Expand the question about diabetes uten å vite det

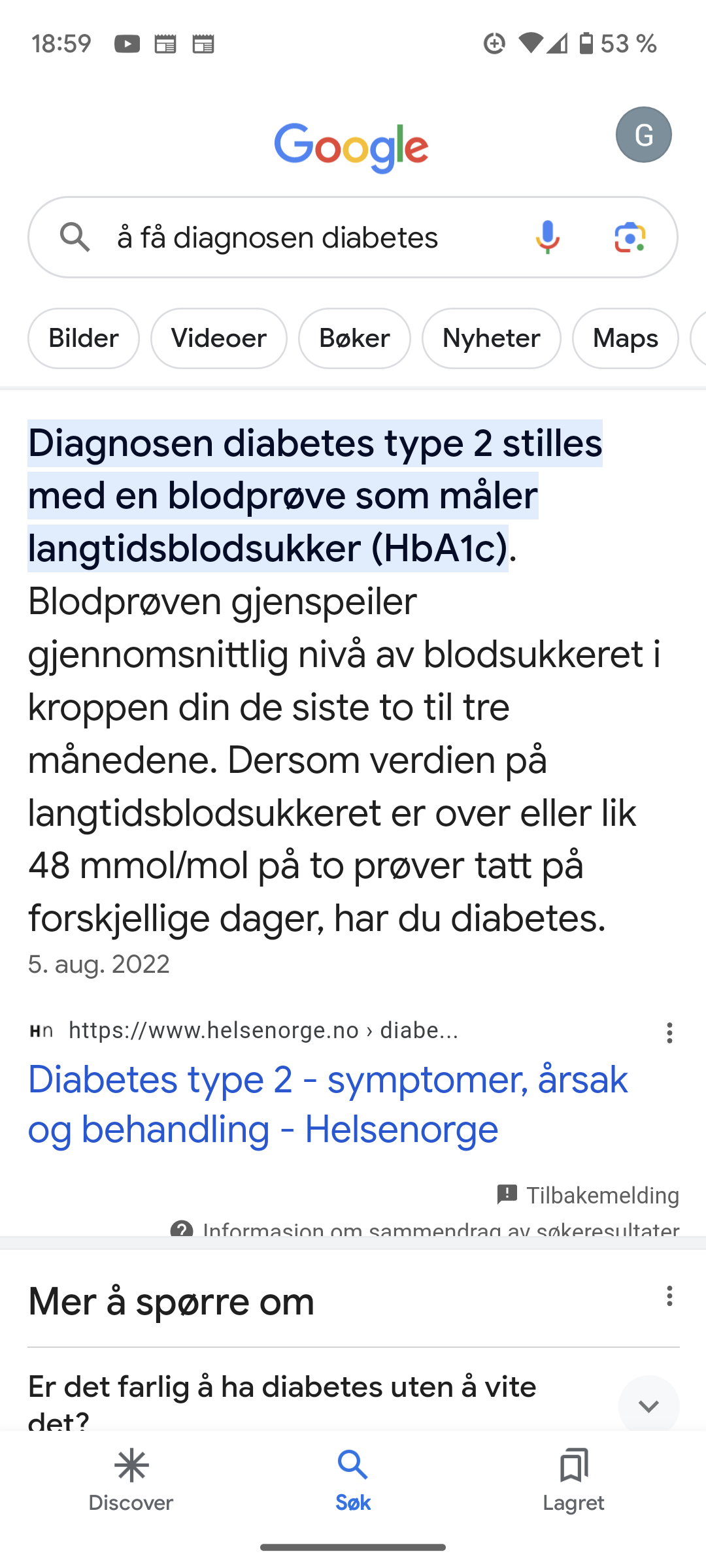353,1397
